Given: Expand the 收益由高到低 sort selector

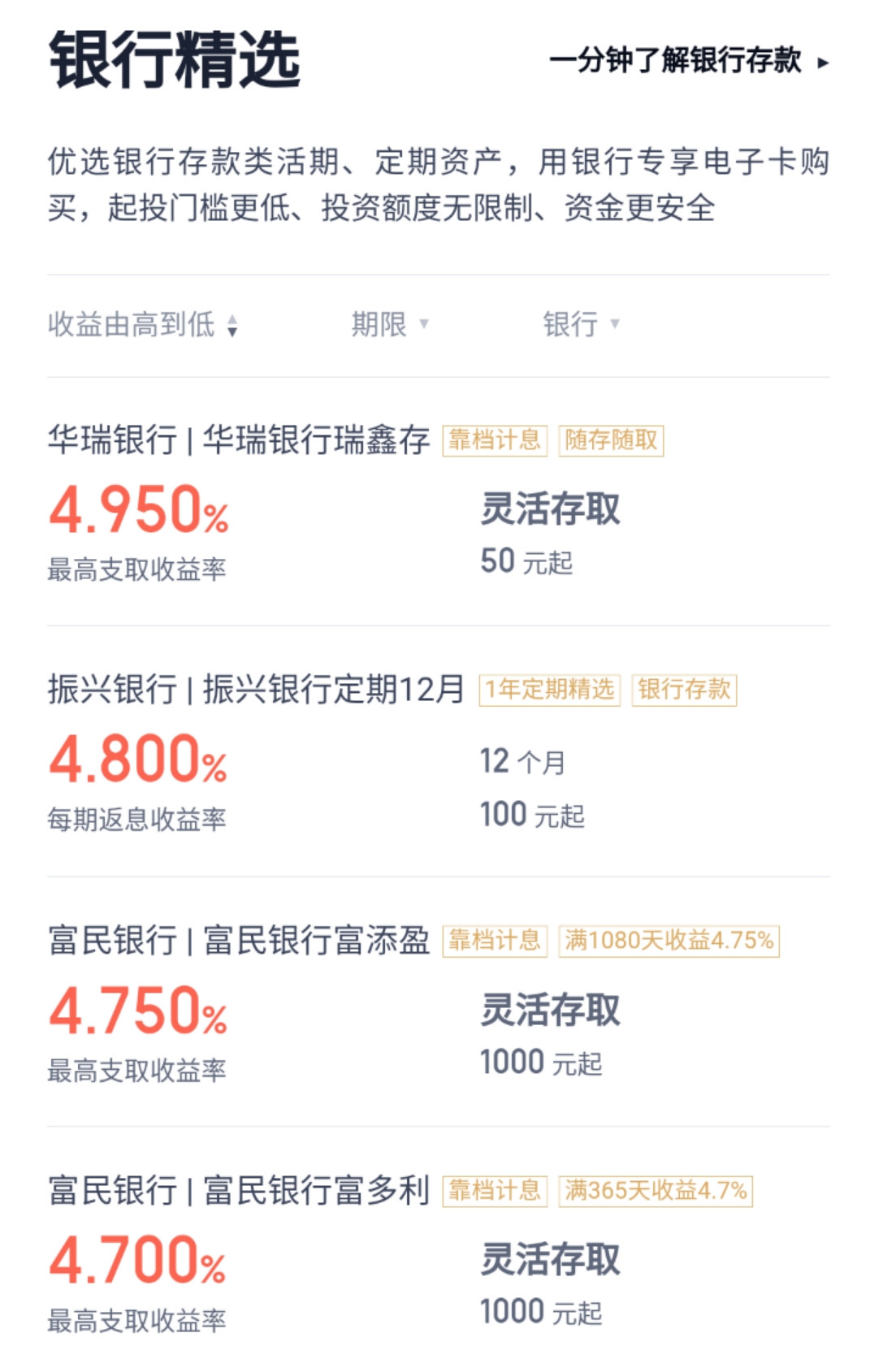Looking at the screenshot, I should click(x=132, y=324).
